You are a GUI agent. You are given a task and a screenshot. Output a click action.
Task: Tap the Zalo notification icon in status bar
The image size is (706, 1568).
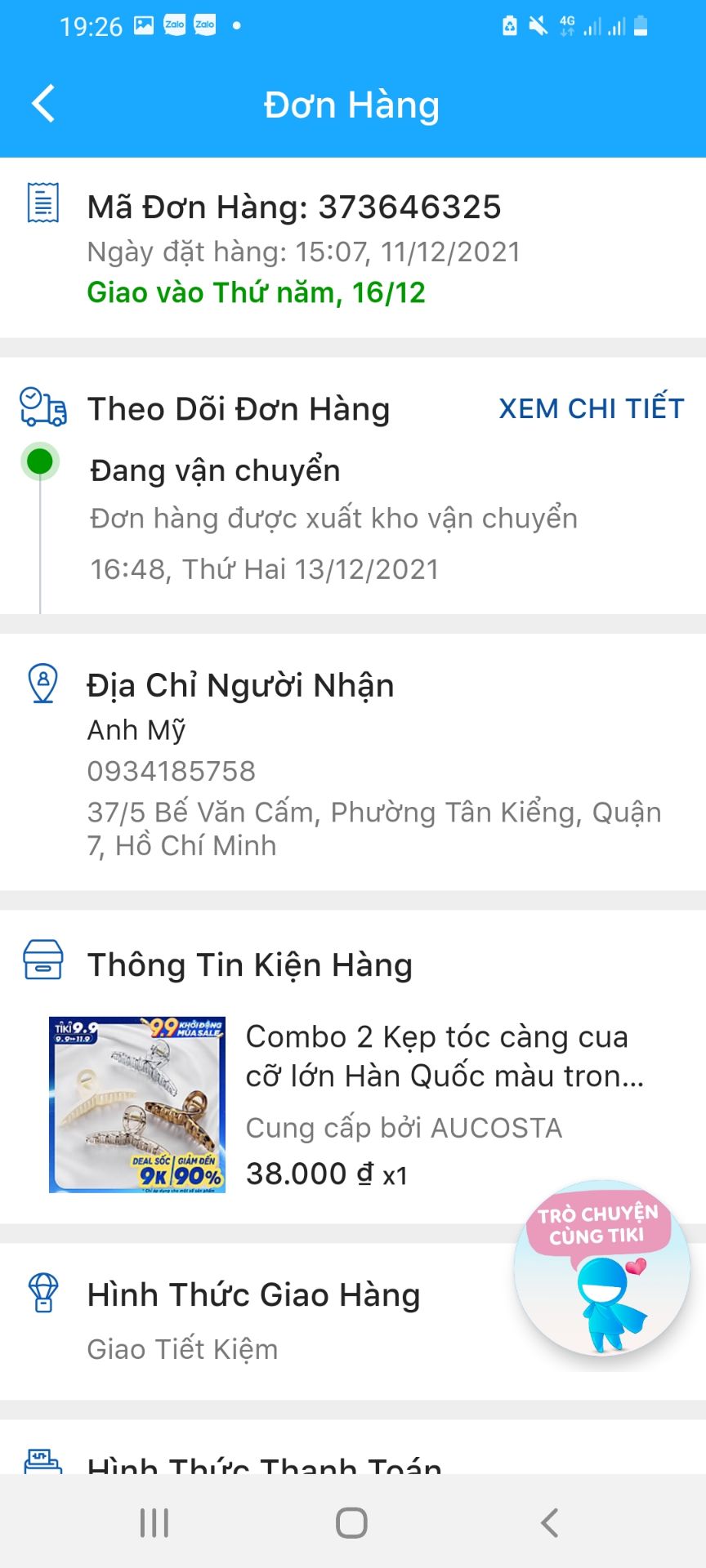(x=175, y=24)
